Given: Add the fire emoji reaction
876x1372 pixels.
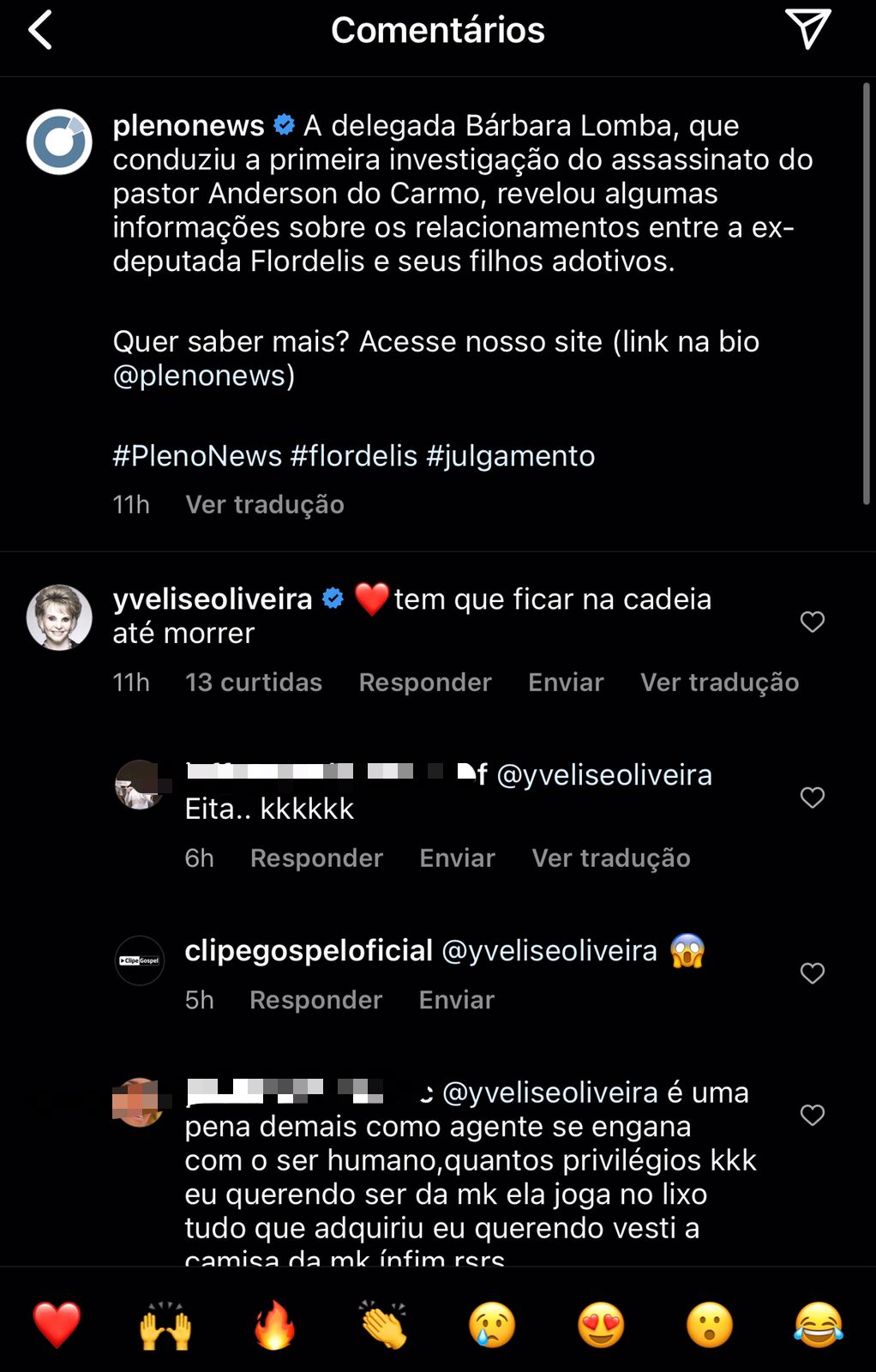Looking at the screenshot, I should coord(274,1324).
